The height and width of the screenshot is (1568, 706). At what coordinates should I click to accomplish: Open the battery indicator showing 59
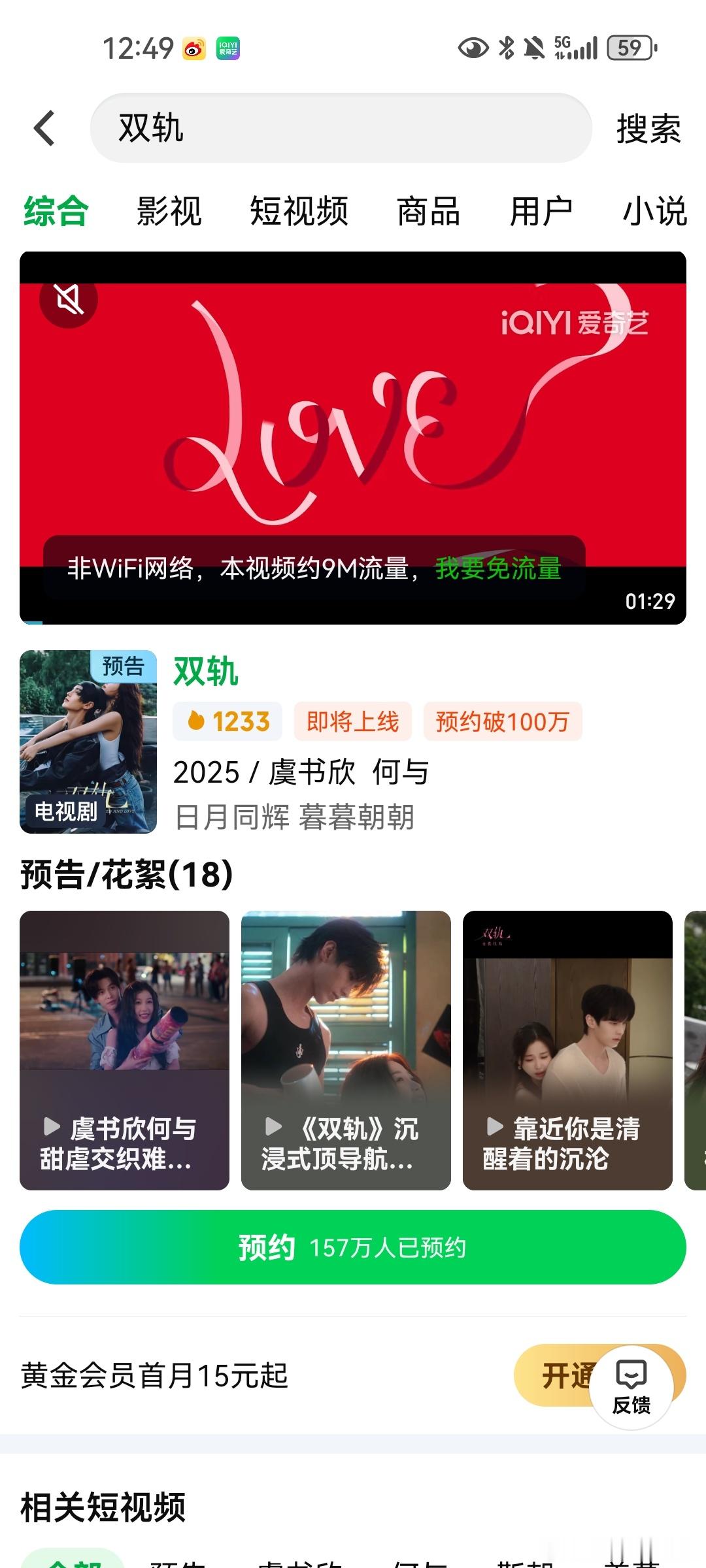point(626,49)
